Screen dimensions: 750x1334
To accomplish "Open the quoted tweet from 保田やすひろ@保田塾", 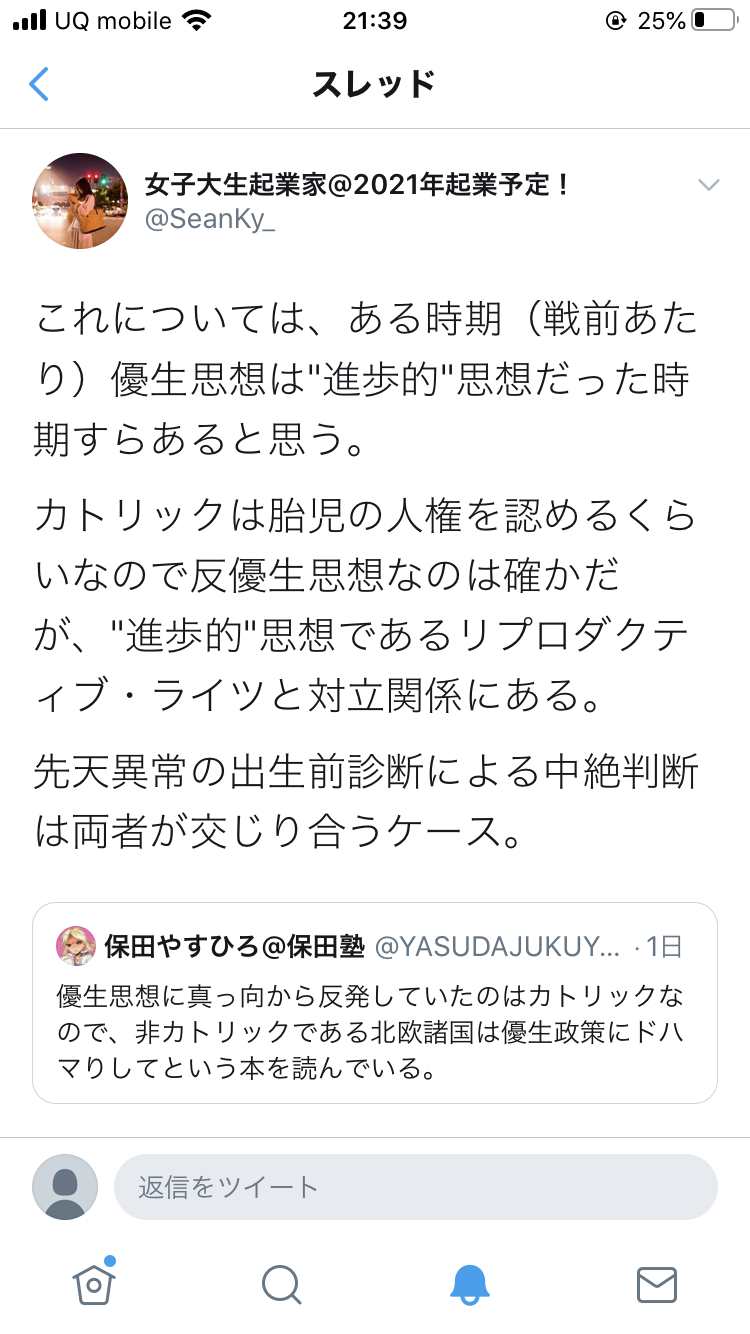I will (375, 1002).
